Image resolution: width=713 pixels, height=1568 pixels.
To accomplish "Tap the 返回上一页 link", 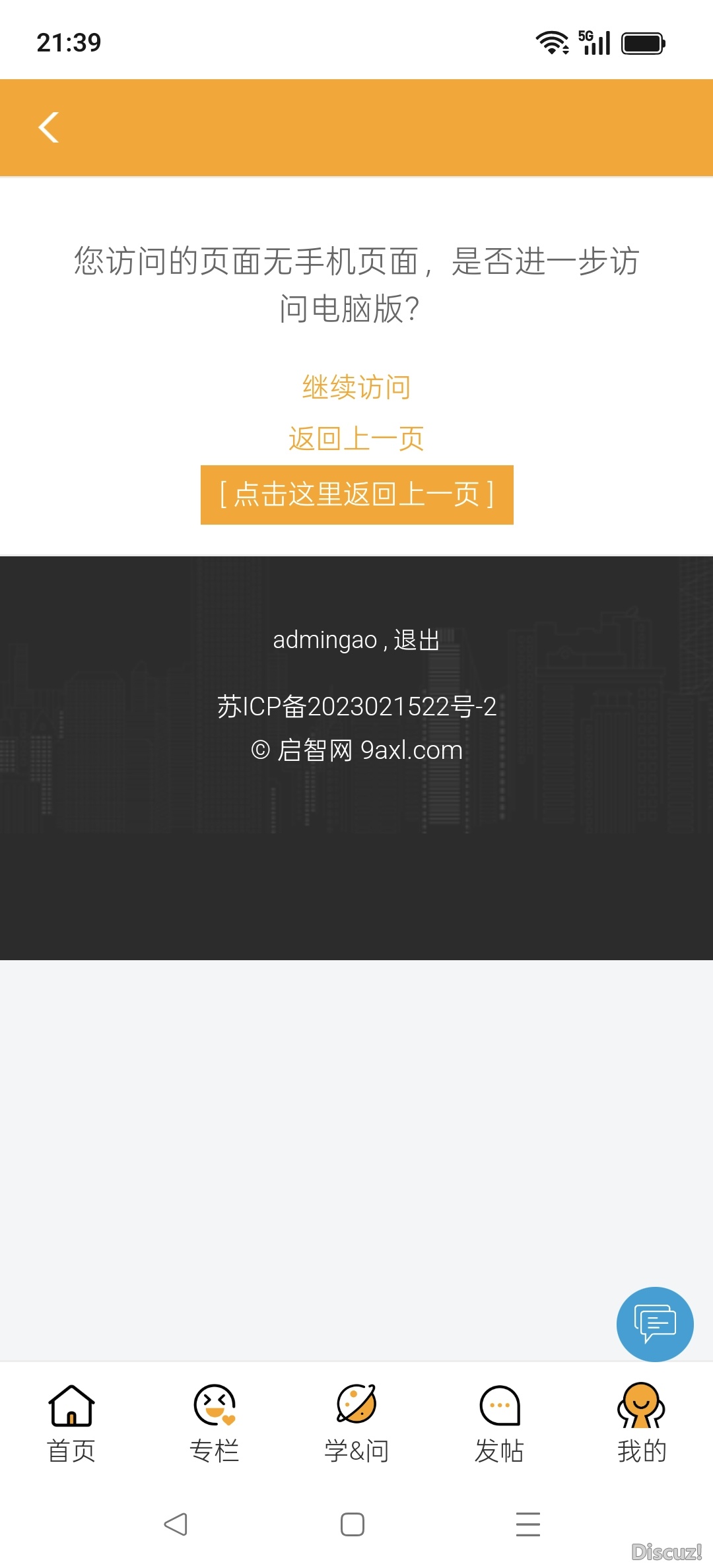I will coord(356,439).
